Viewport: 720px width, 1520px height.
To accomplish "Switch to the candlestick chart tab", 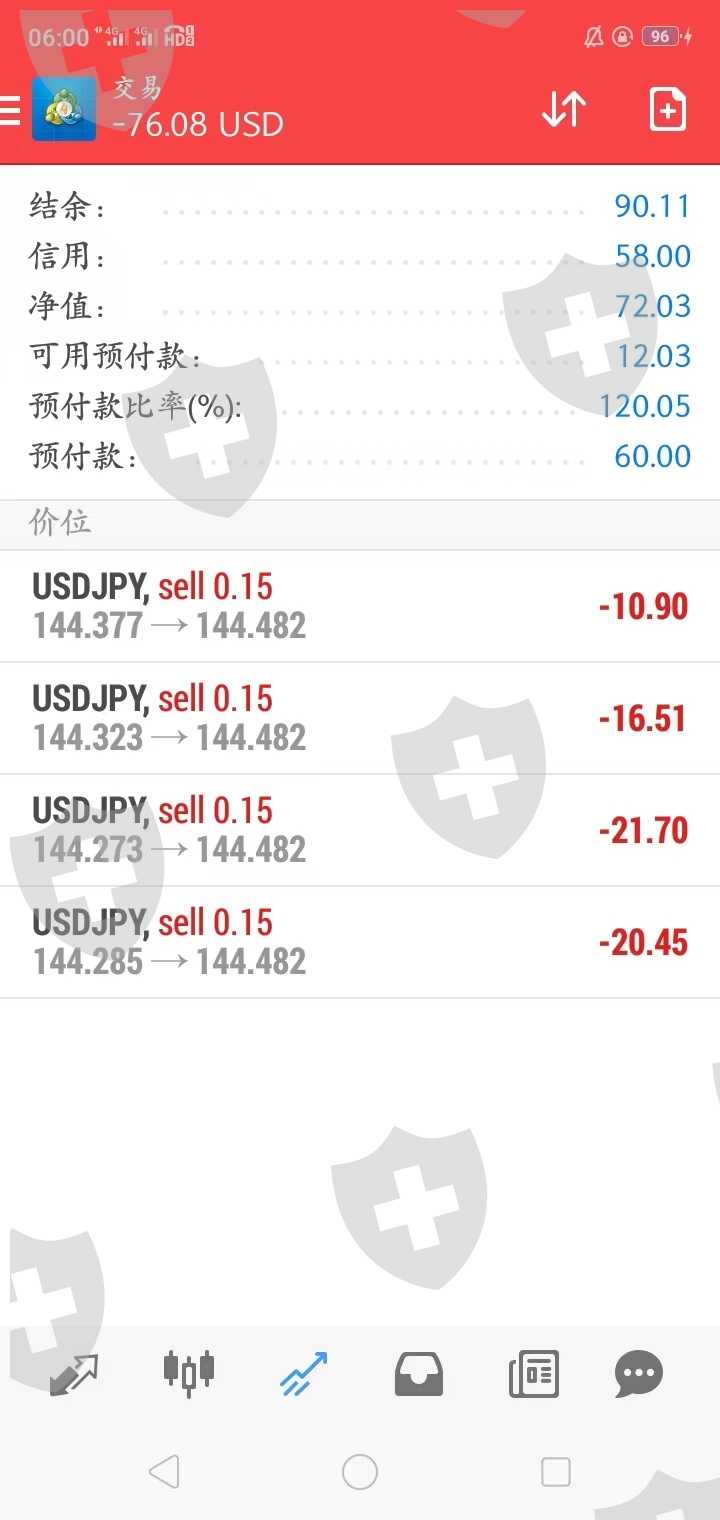I will click(x=189, y=1372).
